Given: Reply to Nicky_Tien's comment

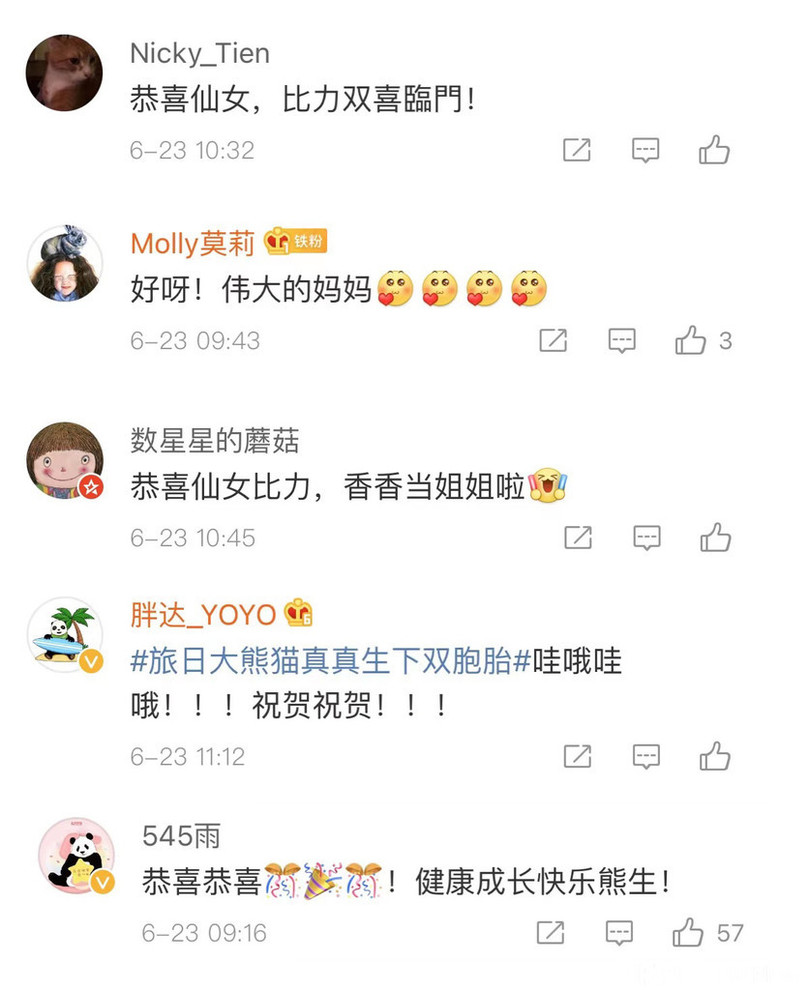Looking at the screenshot, I should tap(646, 150).
